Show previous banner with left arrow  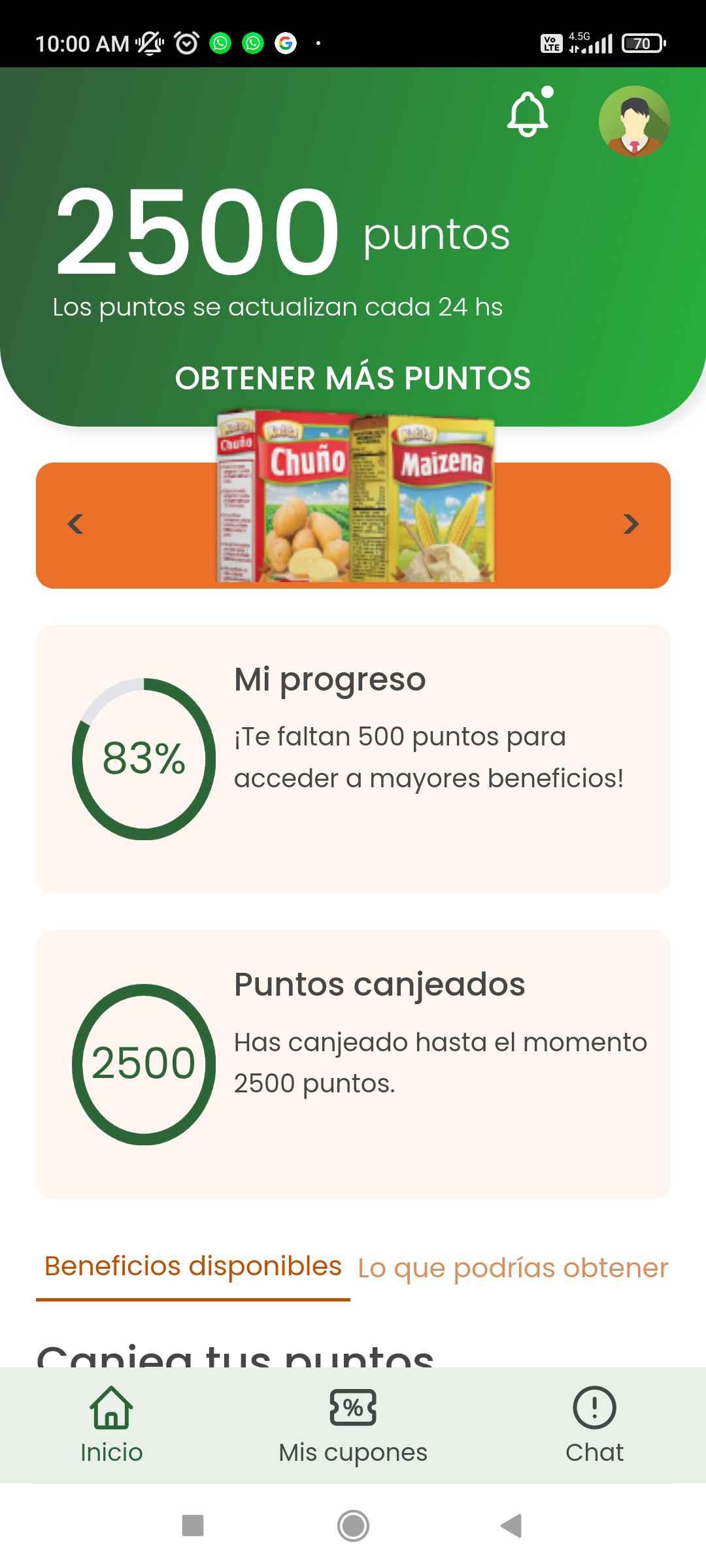pos(75,523)
